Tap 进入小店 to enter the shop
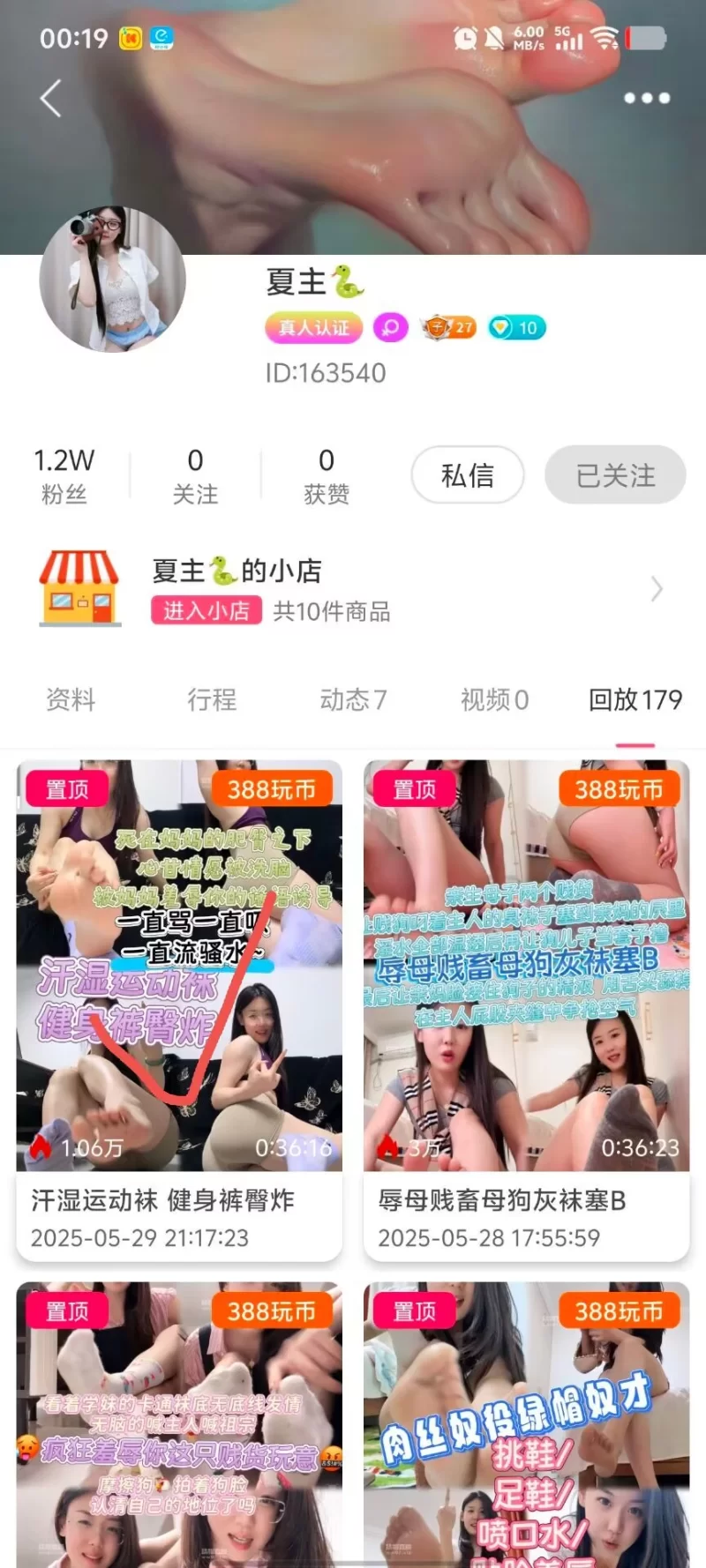Screen dimensions: 706x1568 207,611
